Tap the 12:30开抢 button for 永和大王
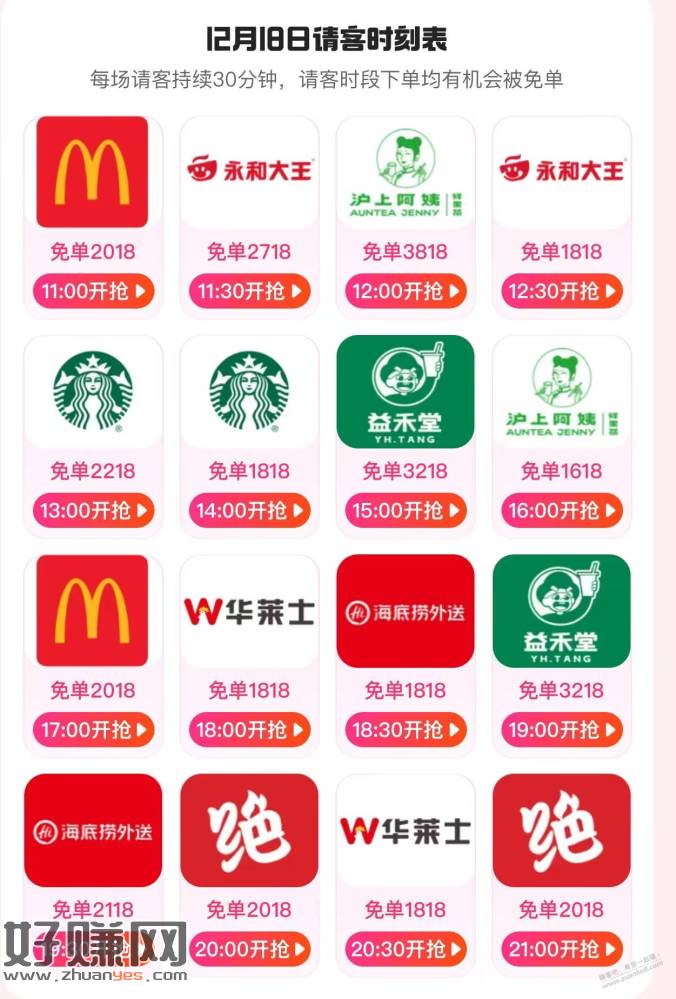The width and height of the screenshot is (676, 999). point(561,291)
